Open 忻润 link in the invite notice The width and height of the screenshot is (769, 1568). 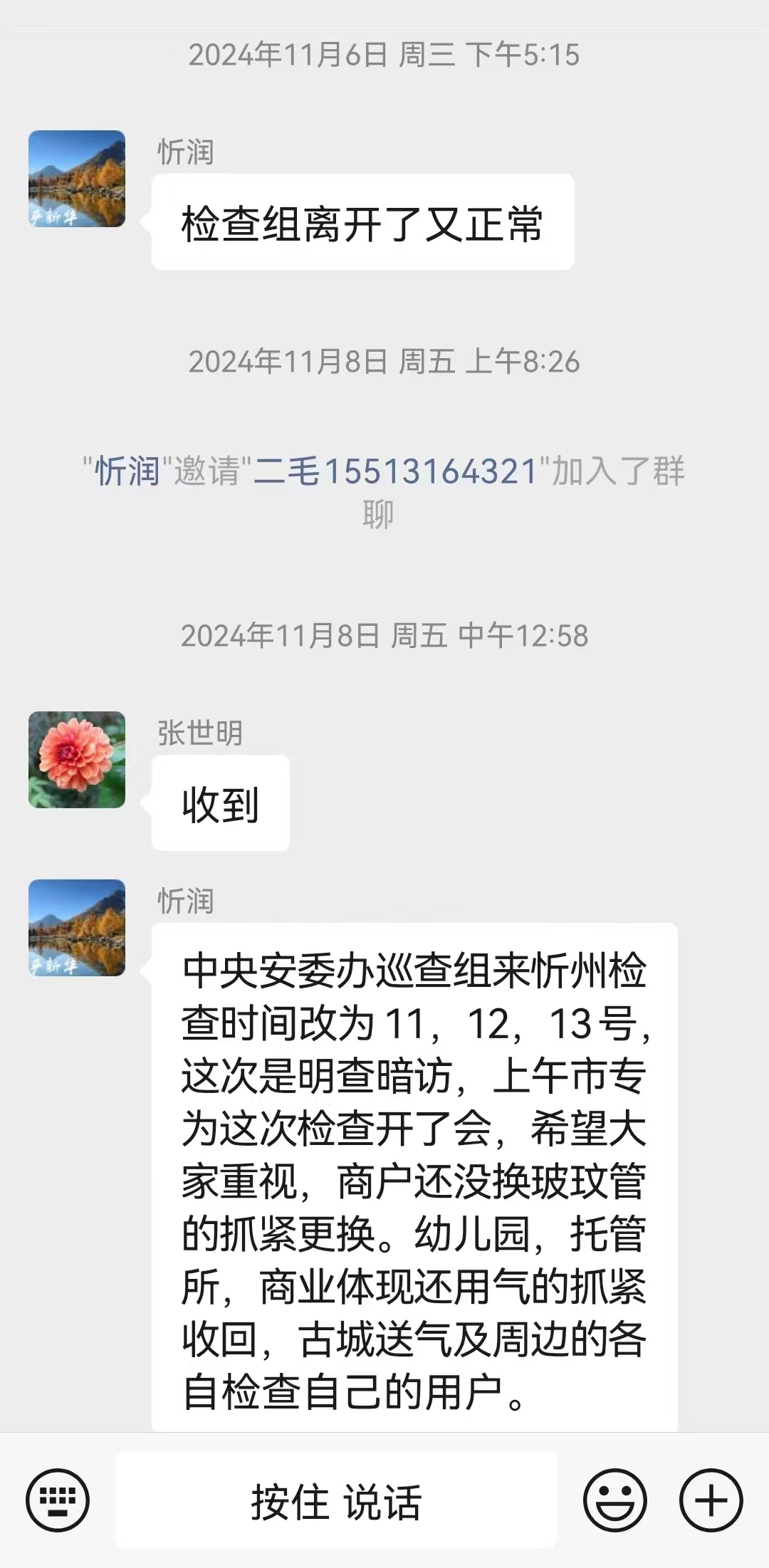pyautogui.click(x=127, y=471)
